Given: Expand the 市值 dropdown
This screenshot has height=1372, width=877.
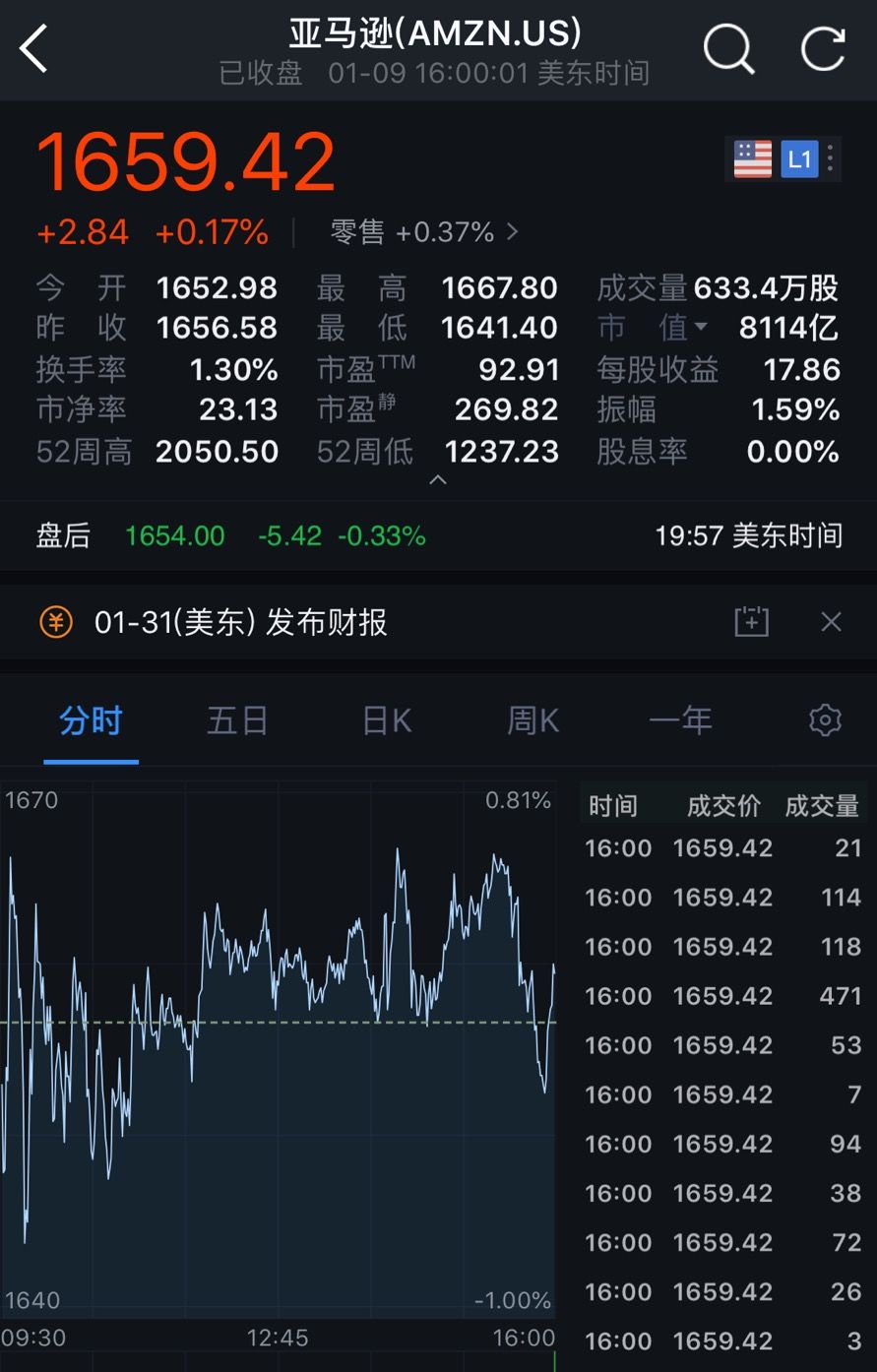Looking at the screenshot, I should [x=701, y=328].
